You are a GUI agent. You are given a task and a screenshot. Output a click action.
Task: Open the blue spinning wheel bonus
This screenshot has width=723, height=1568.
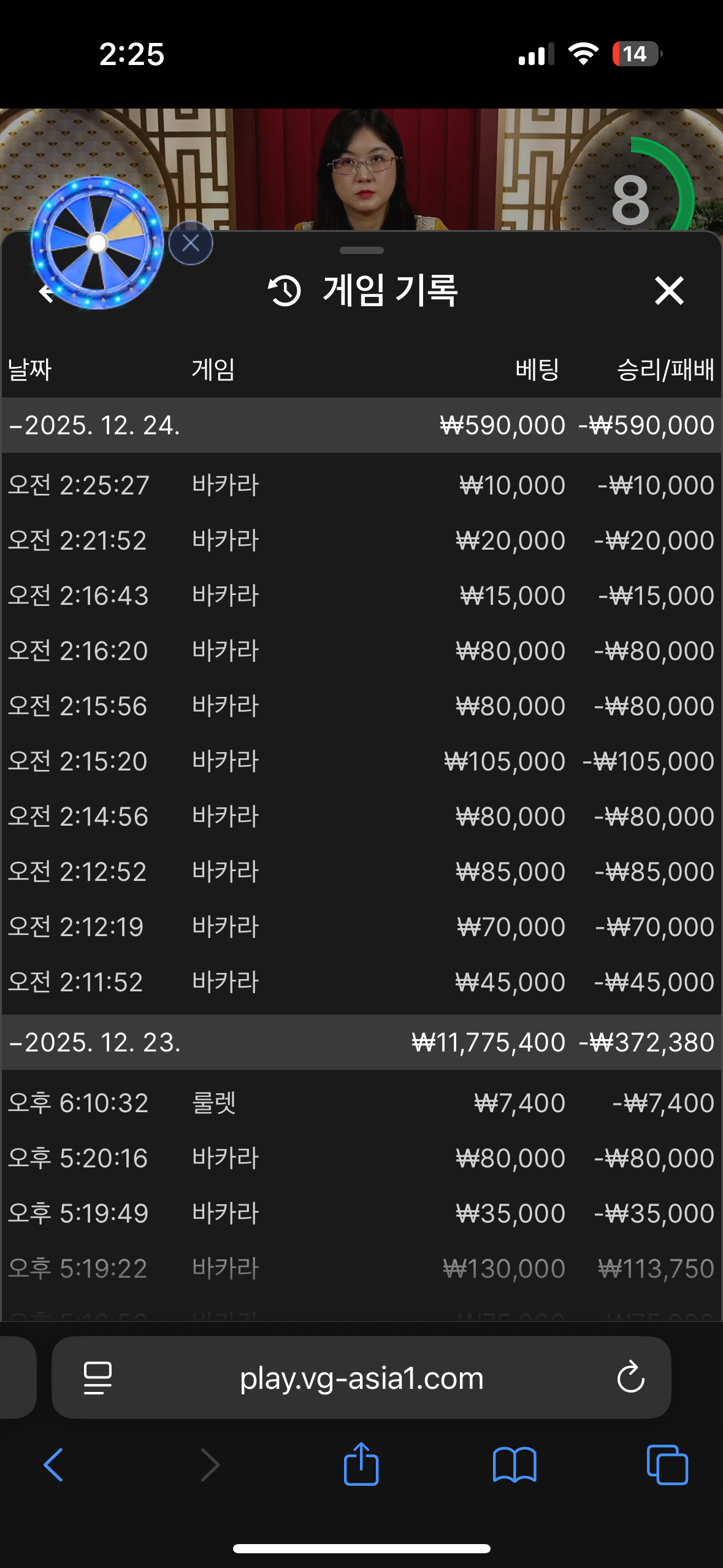coord(97,244)
